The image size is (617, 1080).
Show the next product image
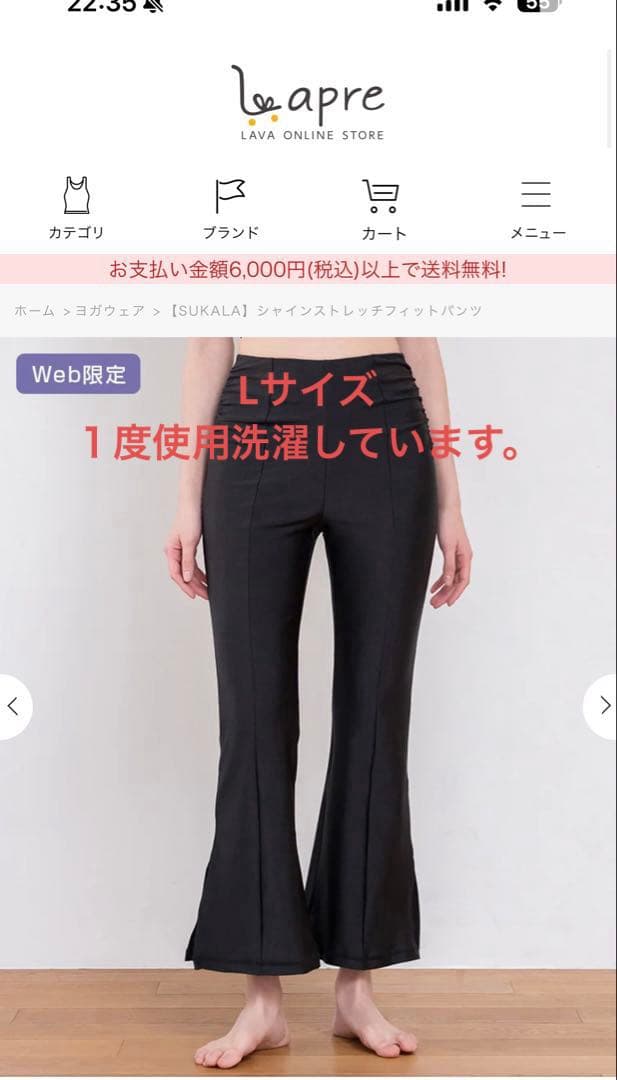click(603, 706)
